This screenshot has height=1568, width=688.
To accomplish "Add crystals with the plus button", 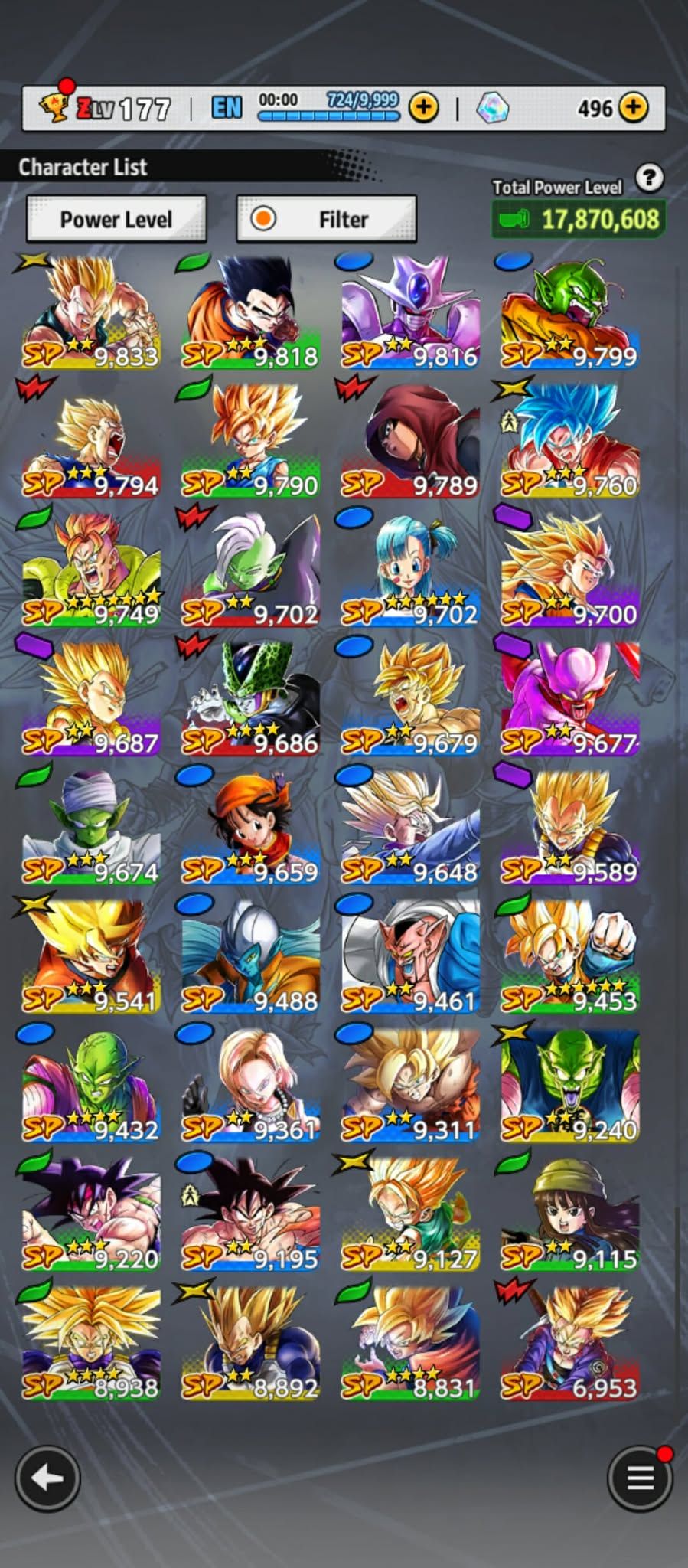I will [x=633, y=108].
